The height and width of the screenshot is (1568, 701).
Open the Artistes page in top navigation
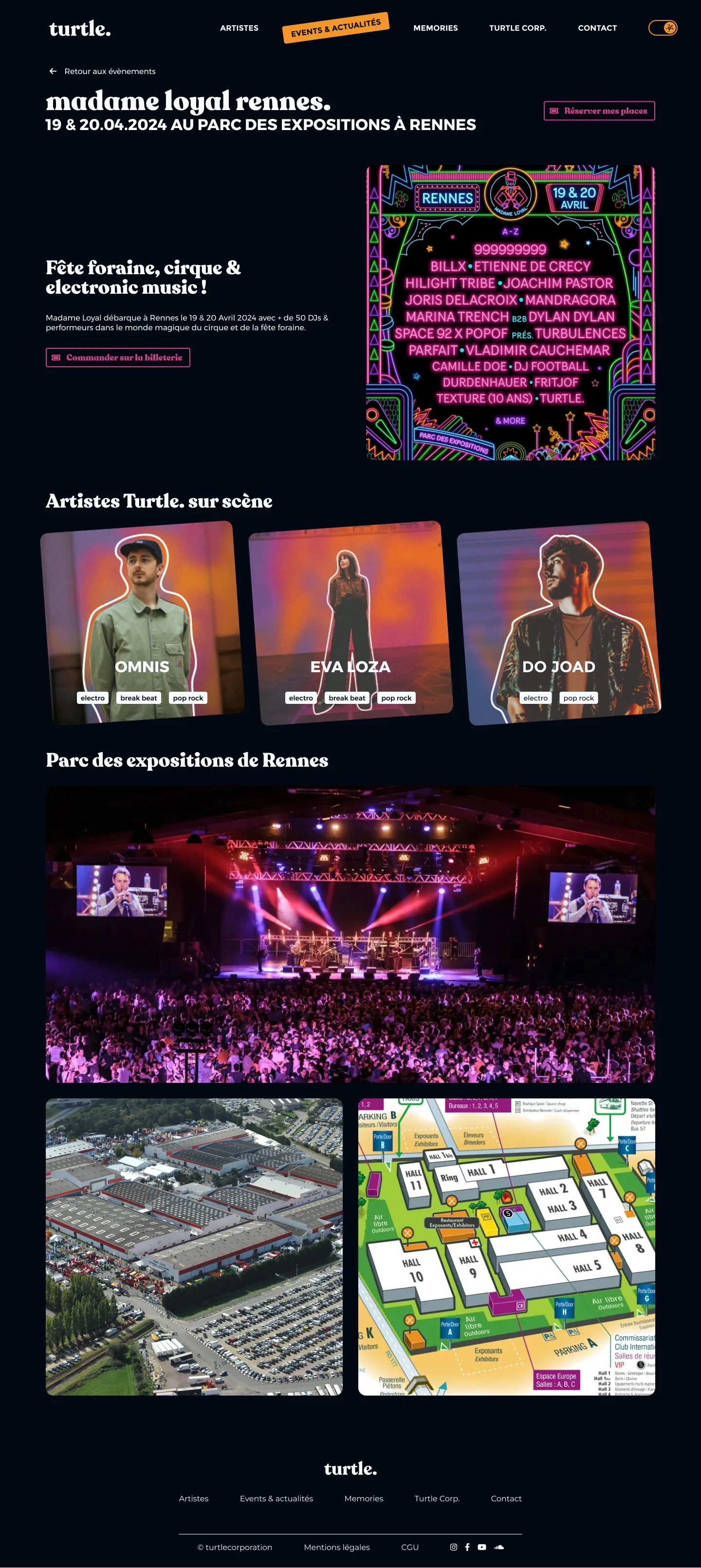(x=239, y=28)
